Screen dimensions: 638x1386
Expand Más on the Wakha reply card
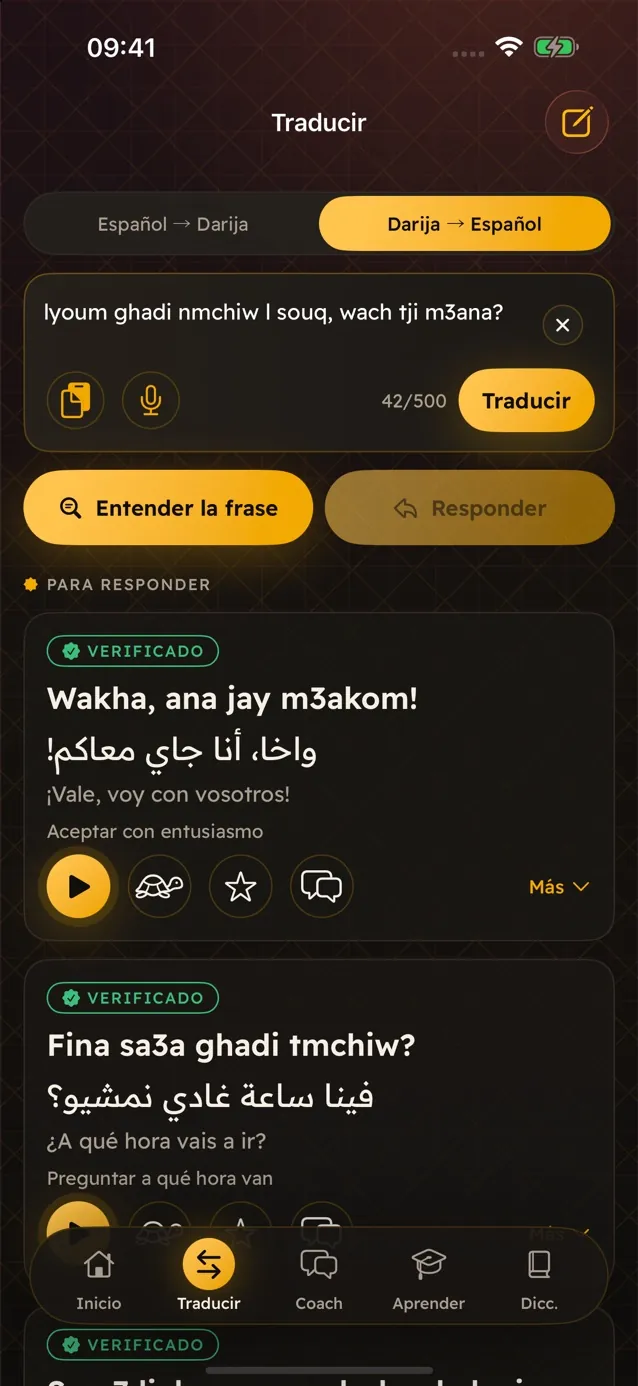(x=559, y=887)
